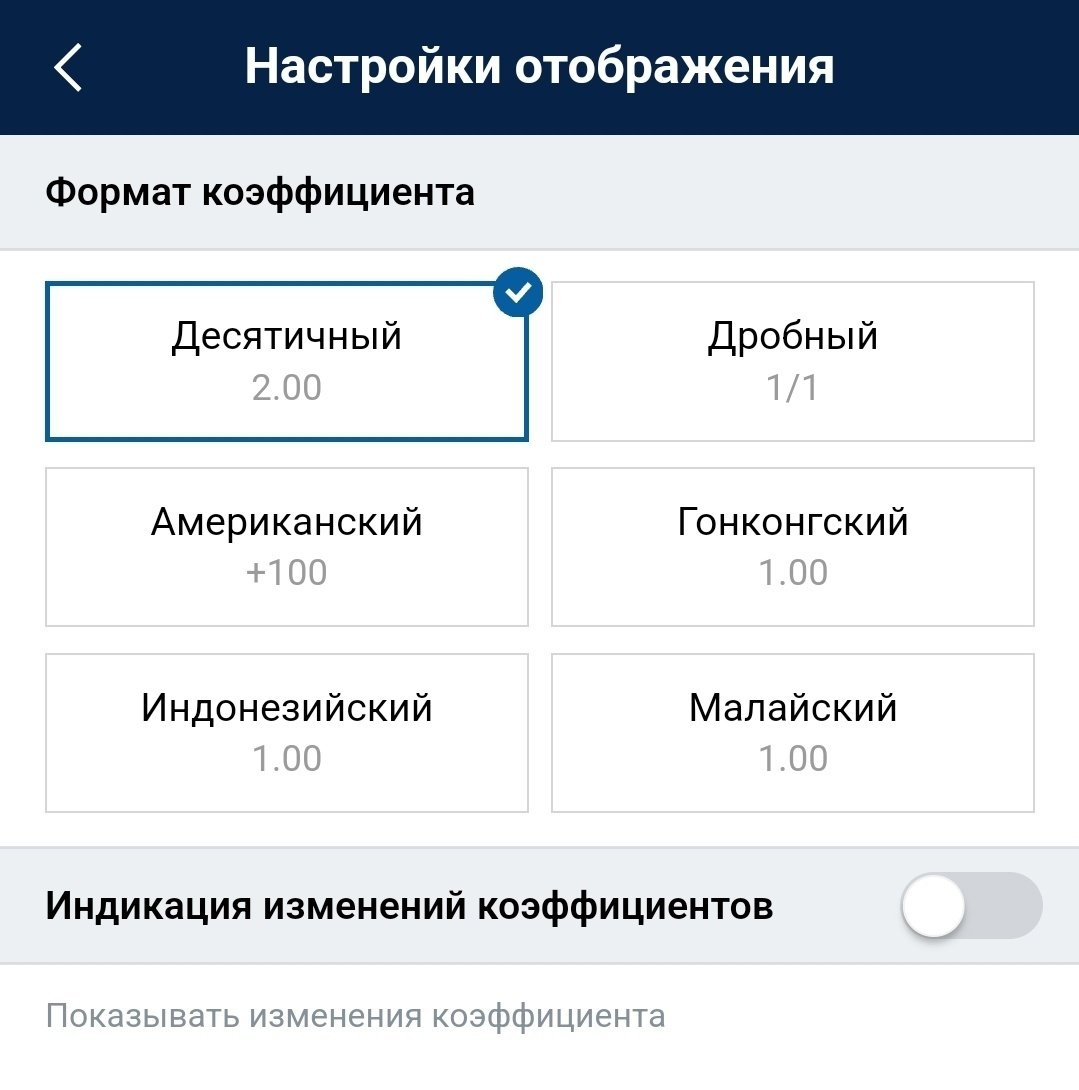
Task: Go back from Настройки отображения
Action: tap(68, 68)
